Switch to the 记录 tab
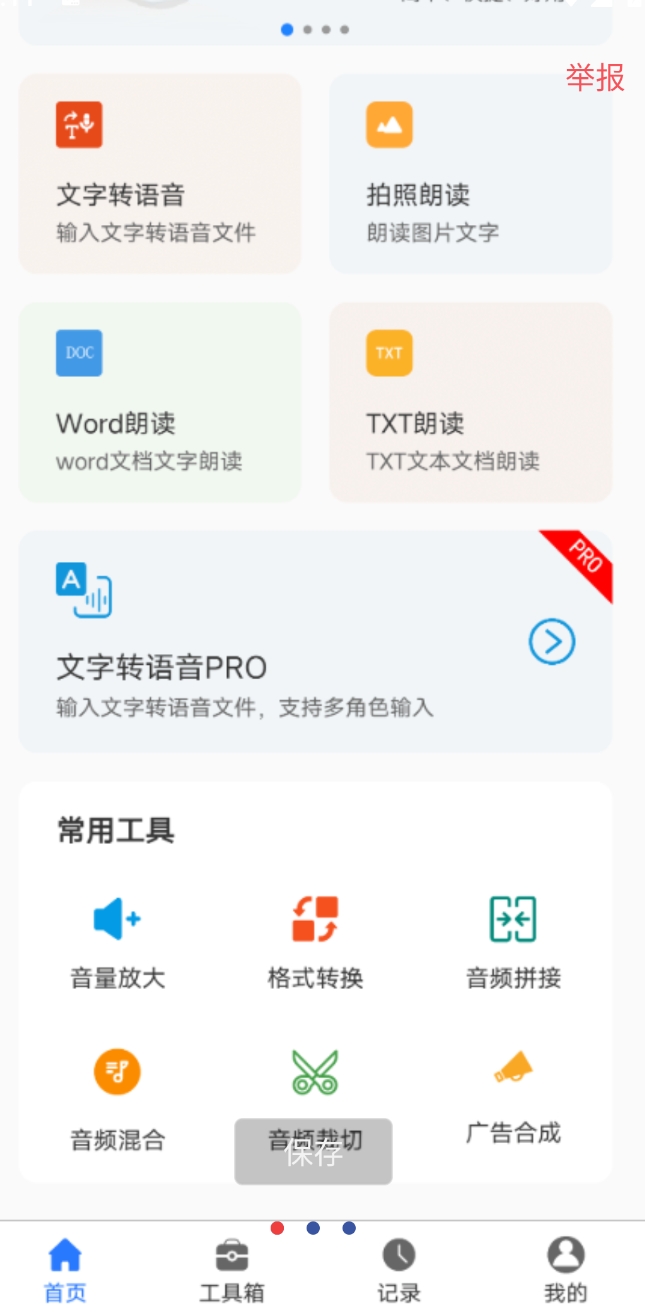Viewport: 645px width, 1312px height. coord(398,1270)
